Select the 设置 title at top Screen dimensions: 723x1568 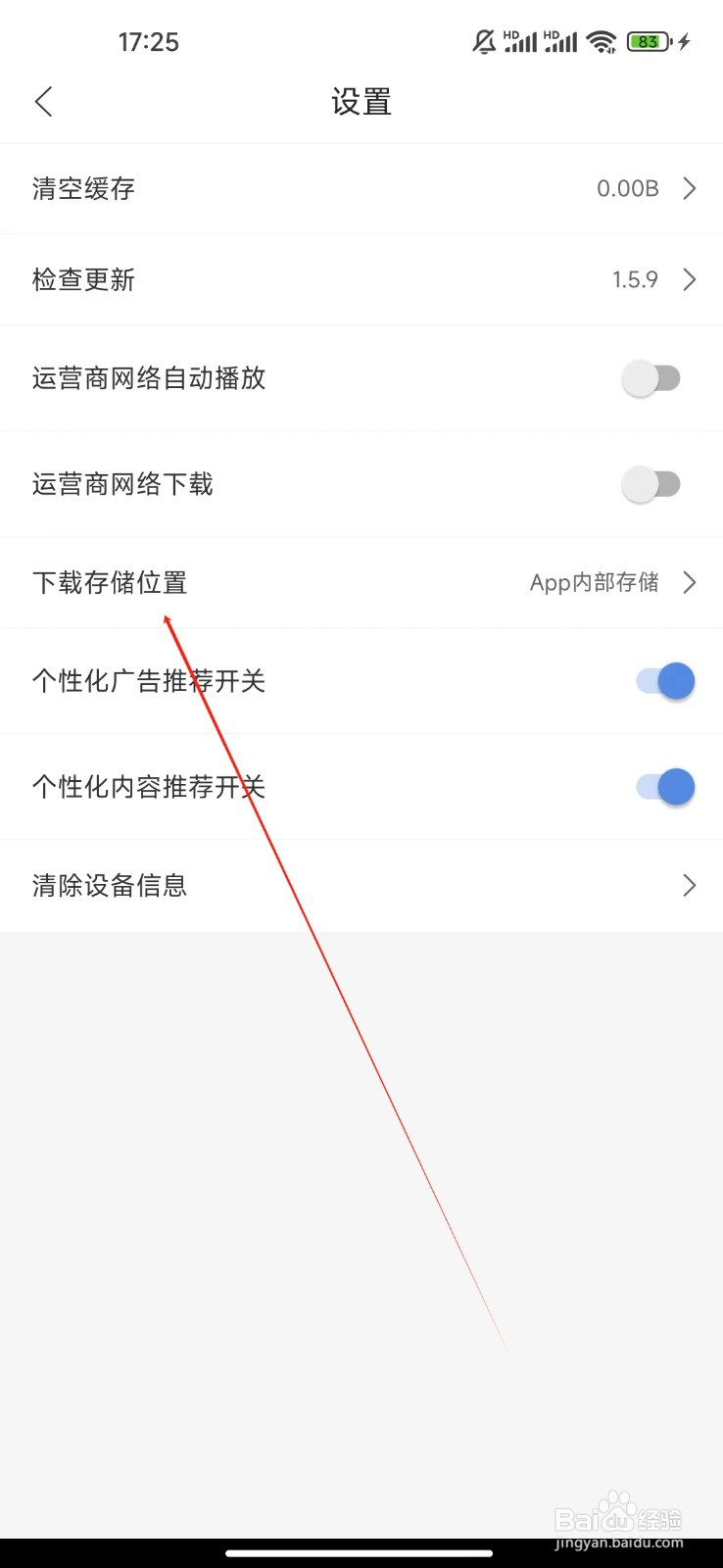pyautogui.click(x=361, y=101)
